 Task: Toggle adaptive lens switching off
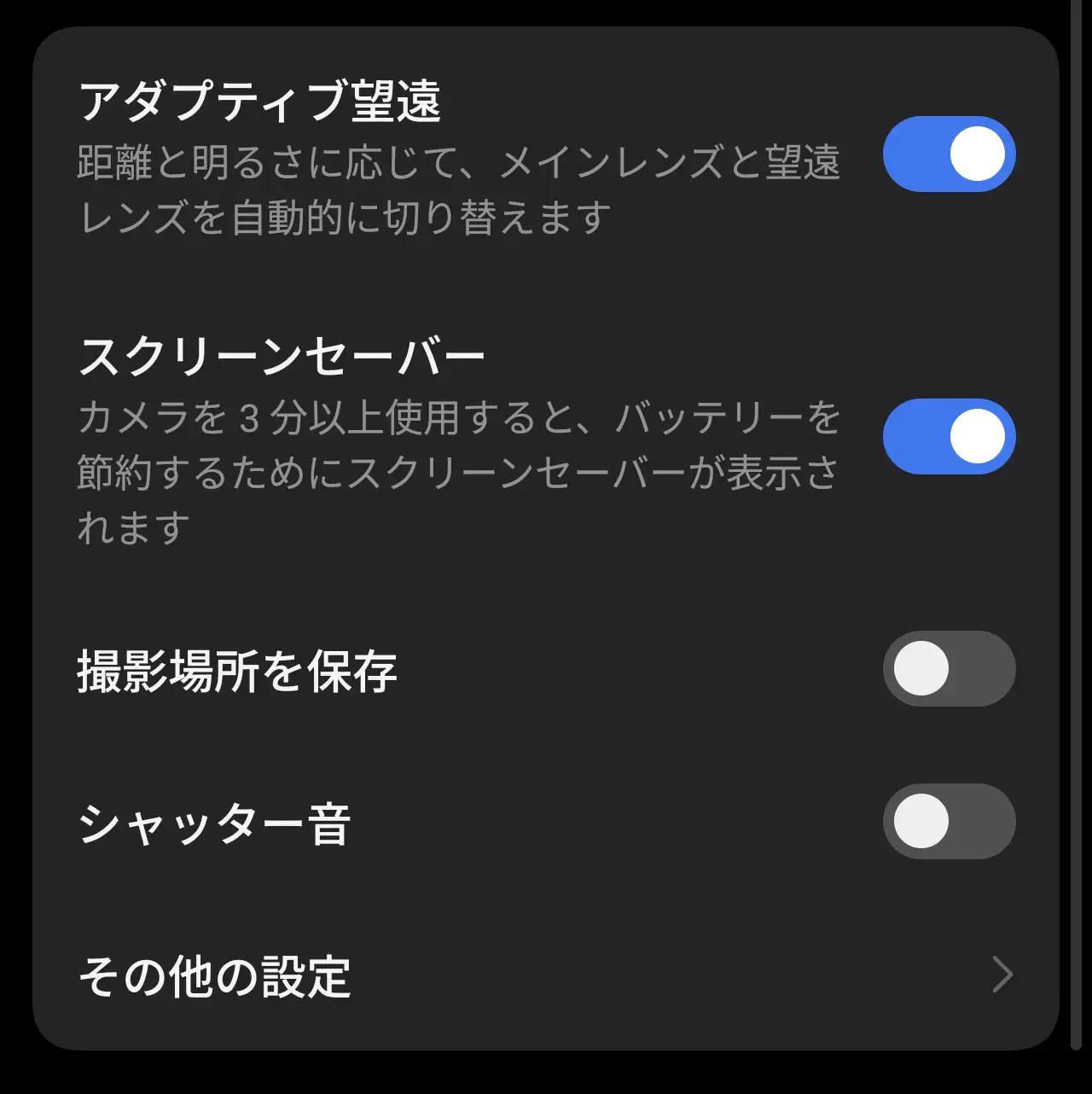coord(950,154)
